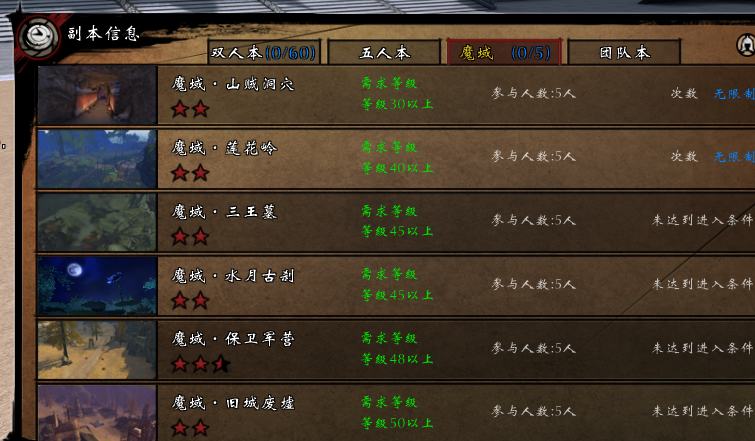Switch to the 团队本 tab
The height and width of the screenshot is (441, 755).
pos(624,52)
